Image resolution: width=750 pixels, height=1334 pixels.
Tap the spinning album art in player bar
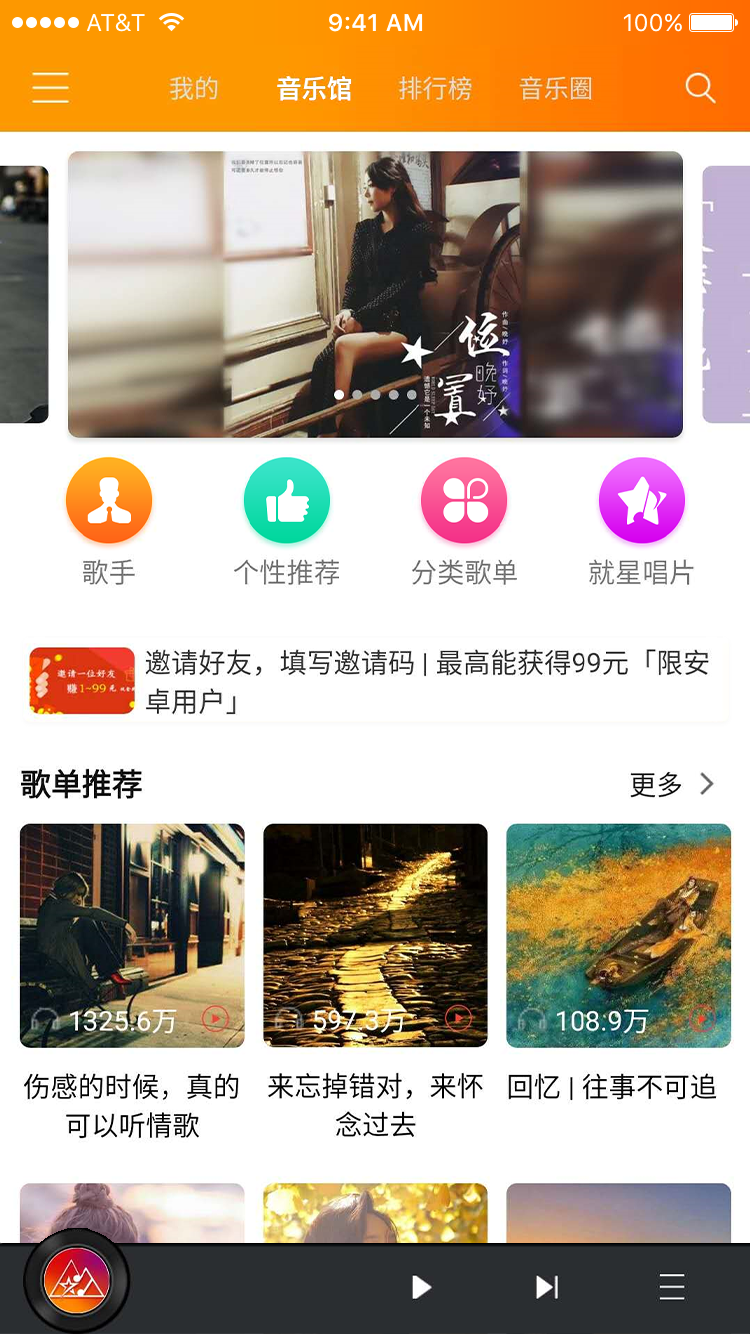tap(77, 1288)
